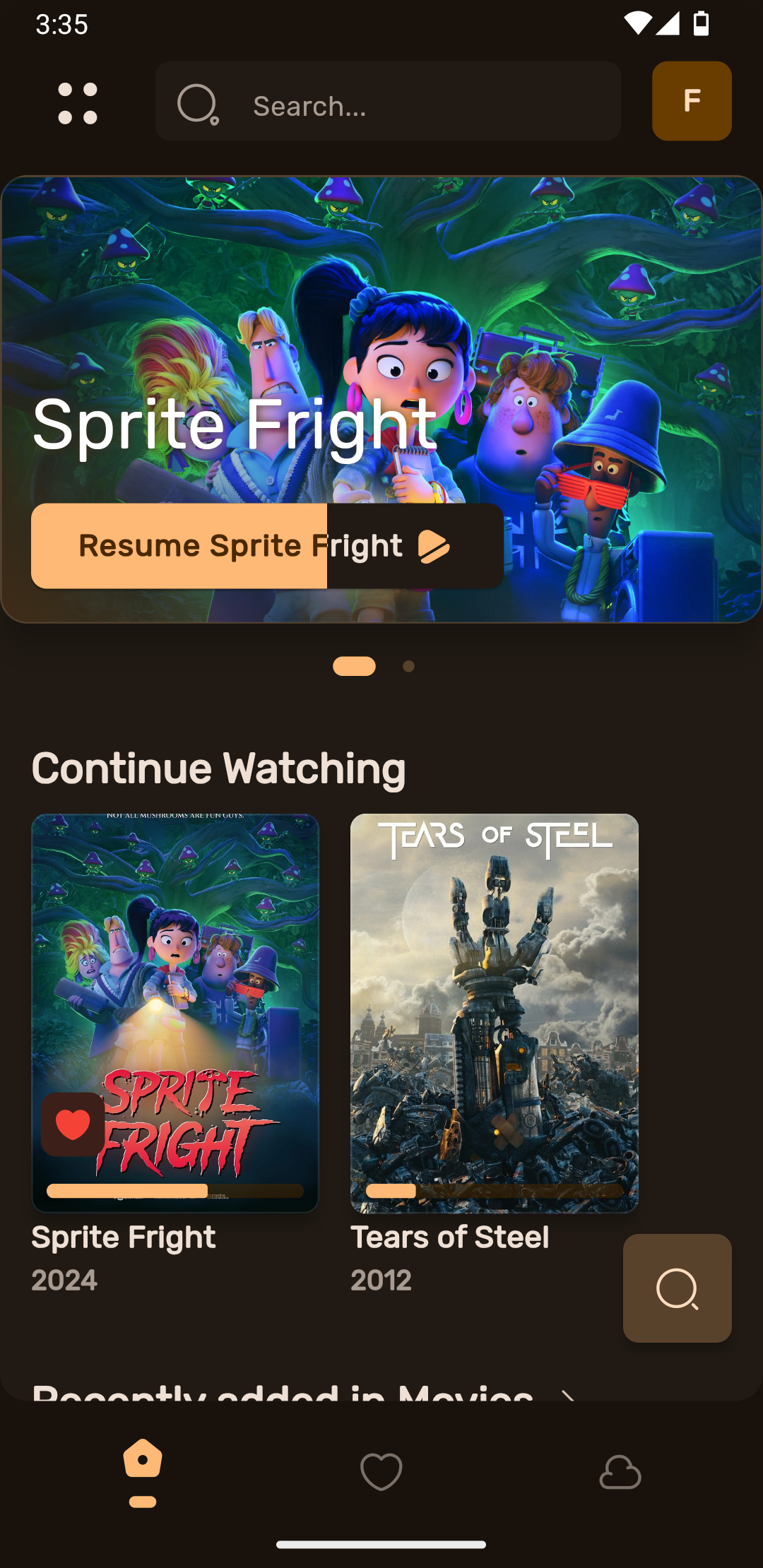Viewport: 763px width, 1568px height.
Task: Unfavorite Sprite Fright via heart badge
Action: tap(73, 1124)
